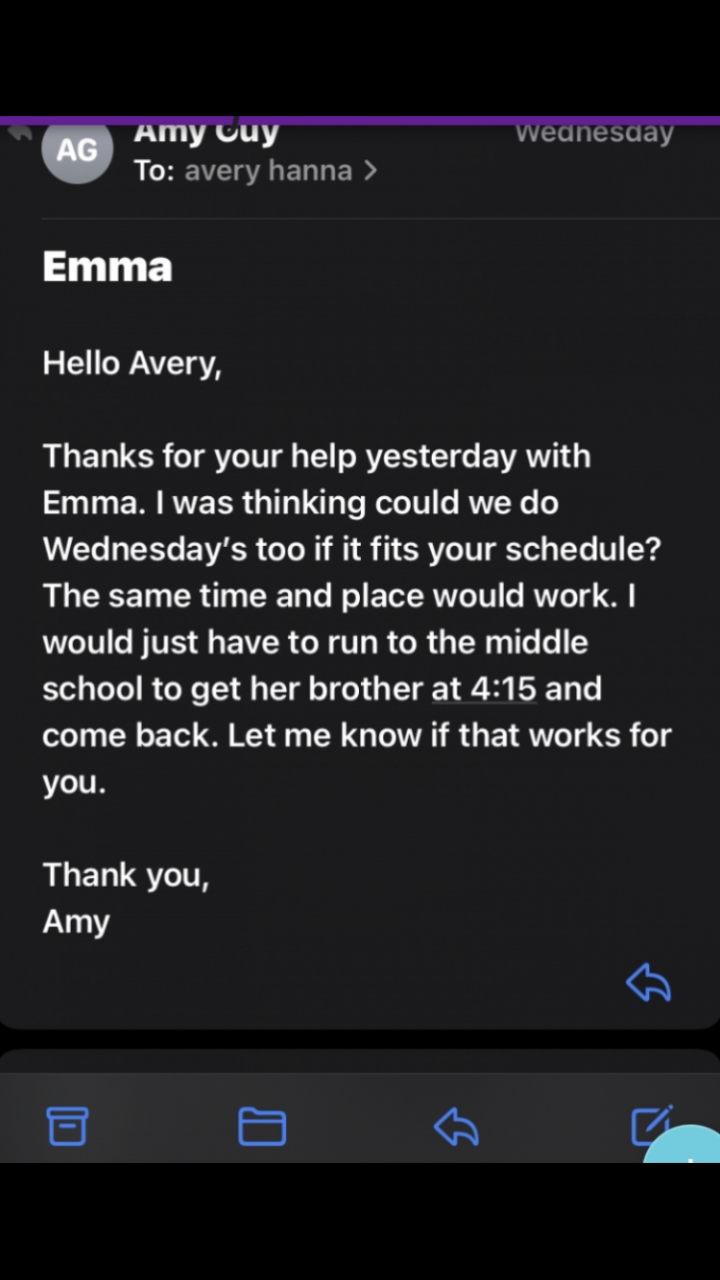Compose a new email
Viewport: 720px width, 1280px height.
pos(651,1126)
